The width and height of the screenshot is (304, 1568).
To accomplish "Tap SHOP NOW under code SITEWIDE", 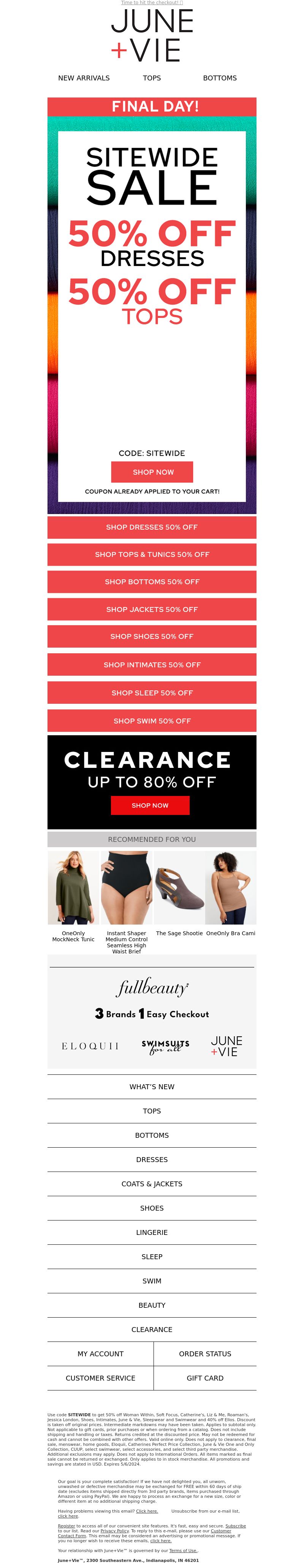I will pyautogui.click(x=152, y=472).
